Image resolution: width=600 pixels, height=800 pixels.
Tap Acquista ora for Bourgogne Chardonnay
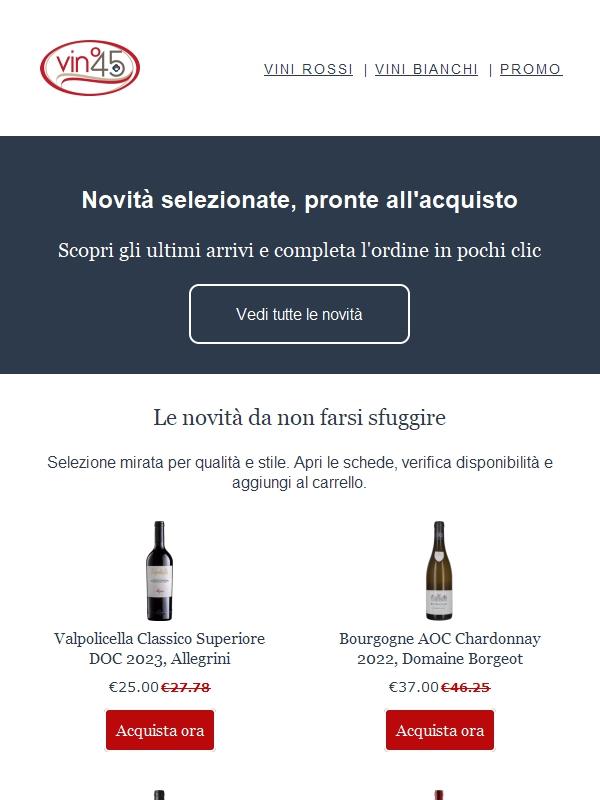click(x=440, y=731)
